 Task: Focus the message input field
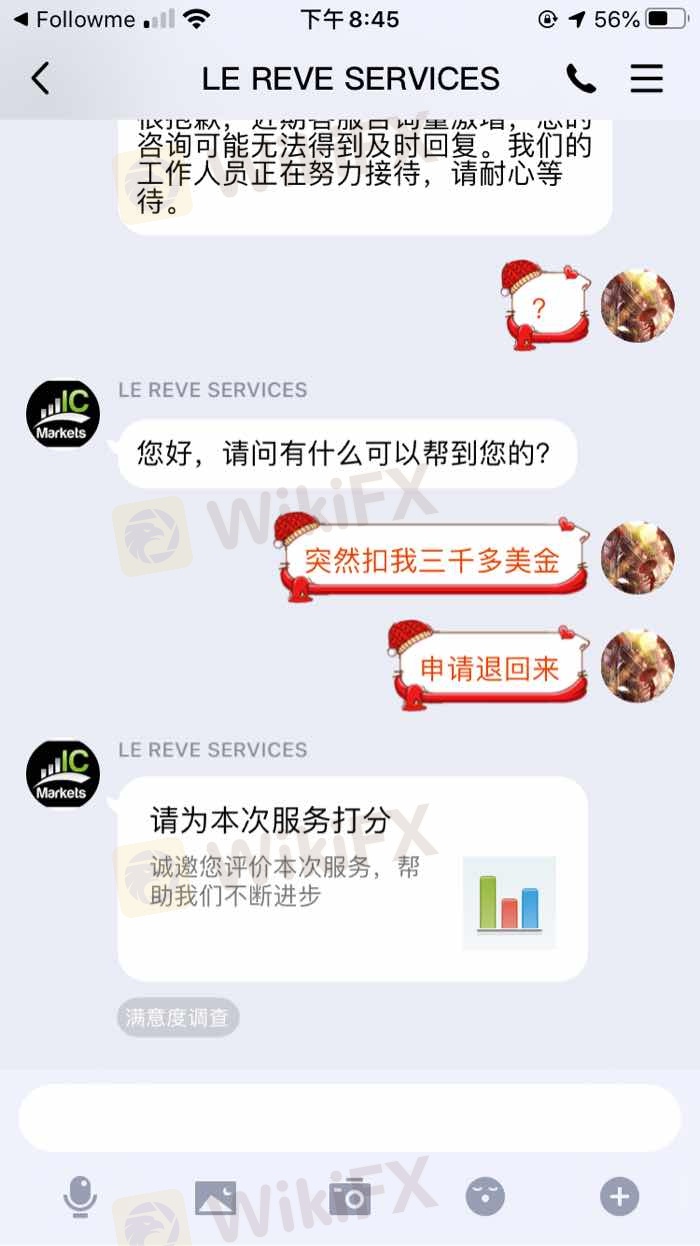pos(349,1117)
